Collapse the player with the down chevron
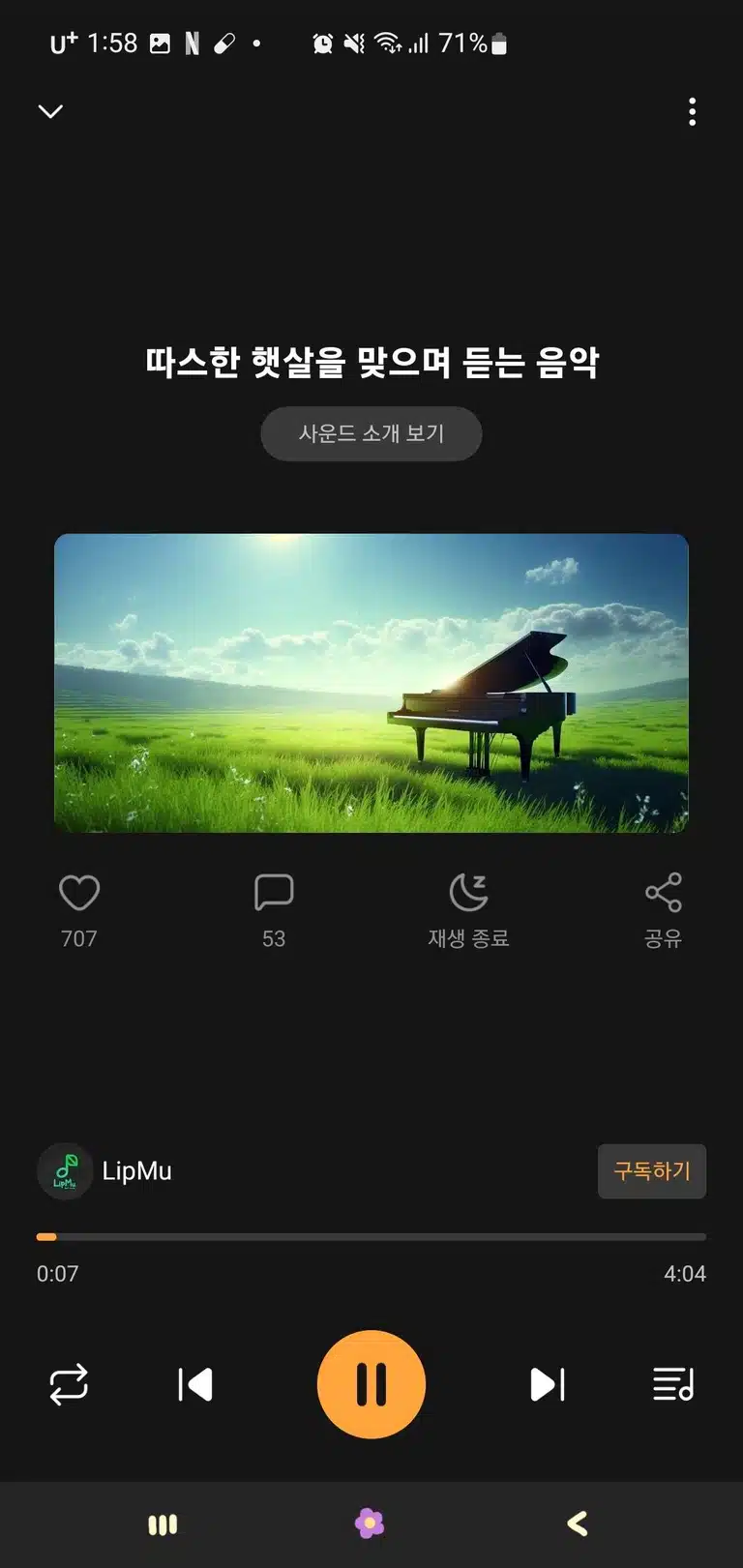 click(x=50, y=111)
